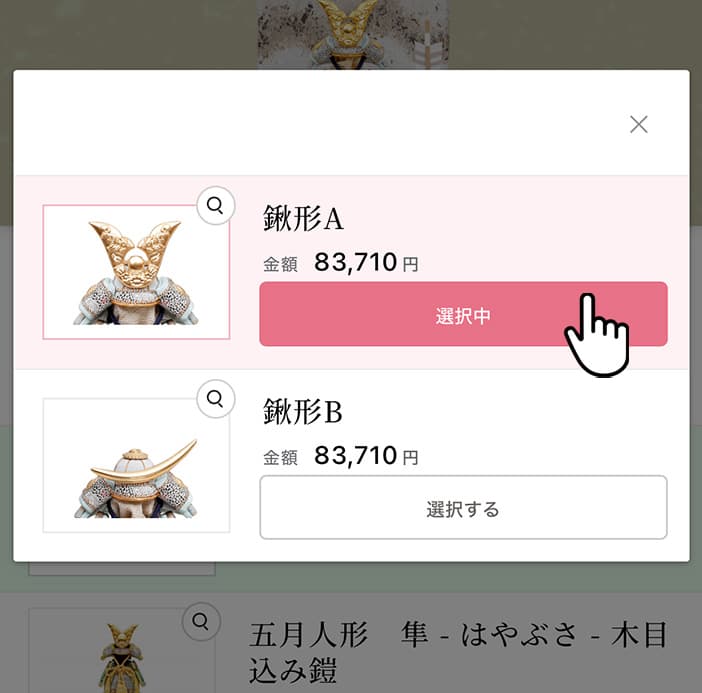Tap the 選択中 button for 鍬形A
This screenshot has width=702, height=693.
462,315
